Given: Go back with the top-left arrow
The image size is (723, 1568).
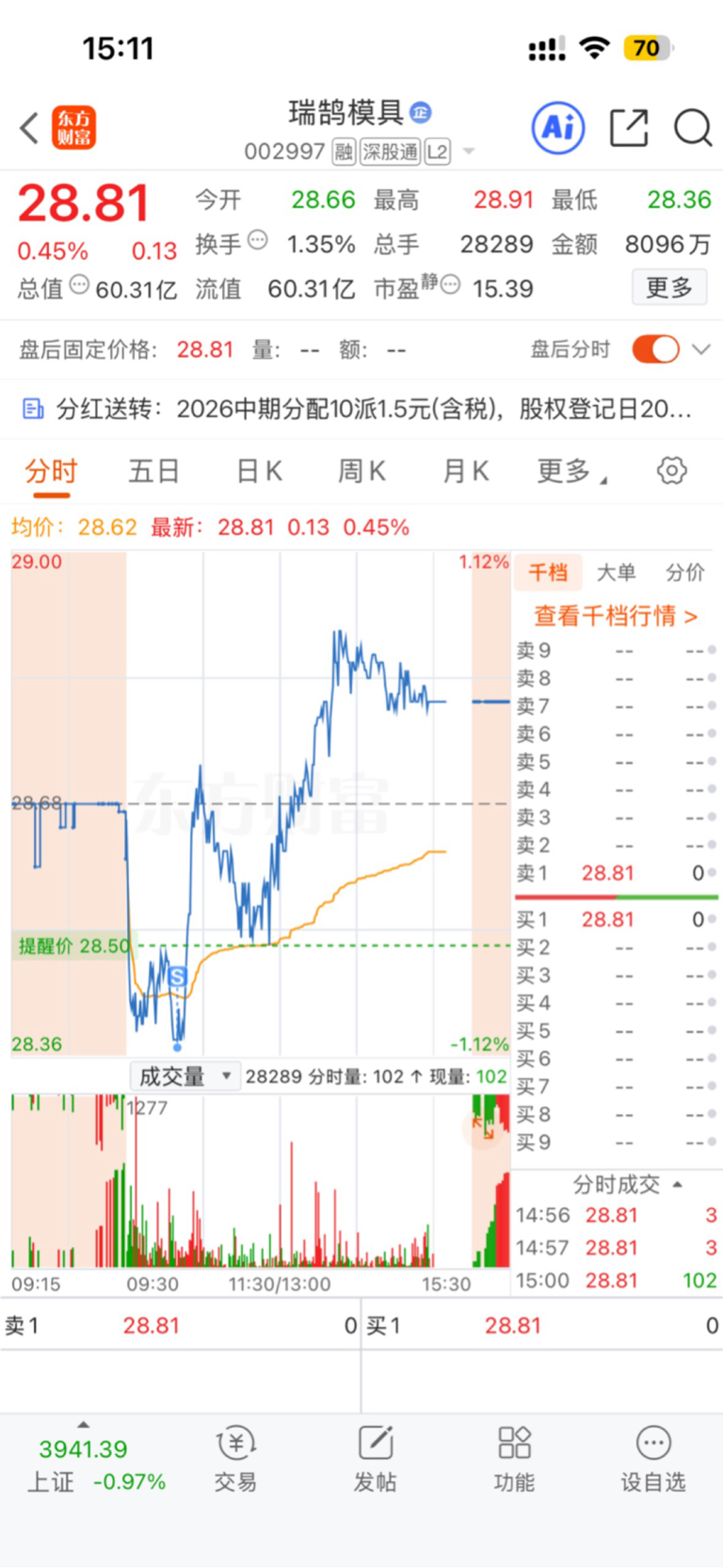Looking at the screenshot, I should click(29, 128).
